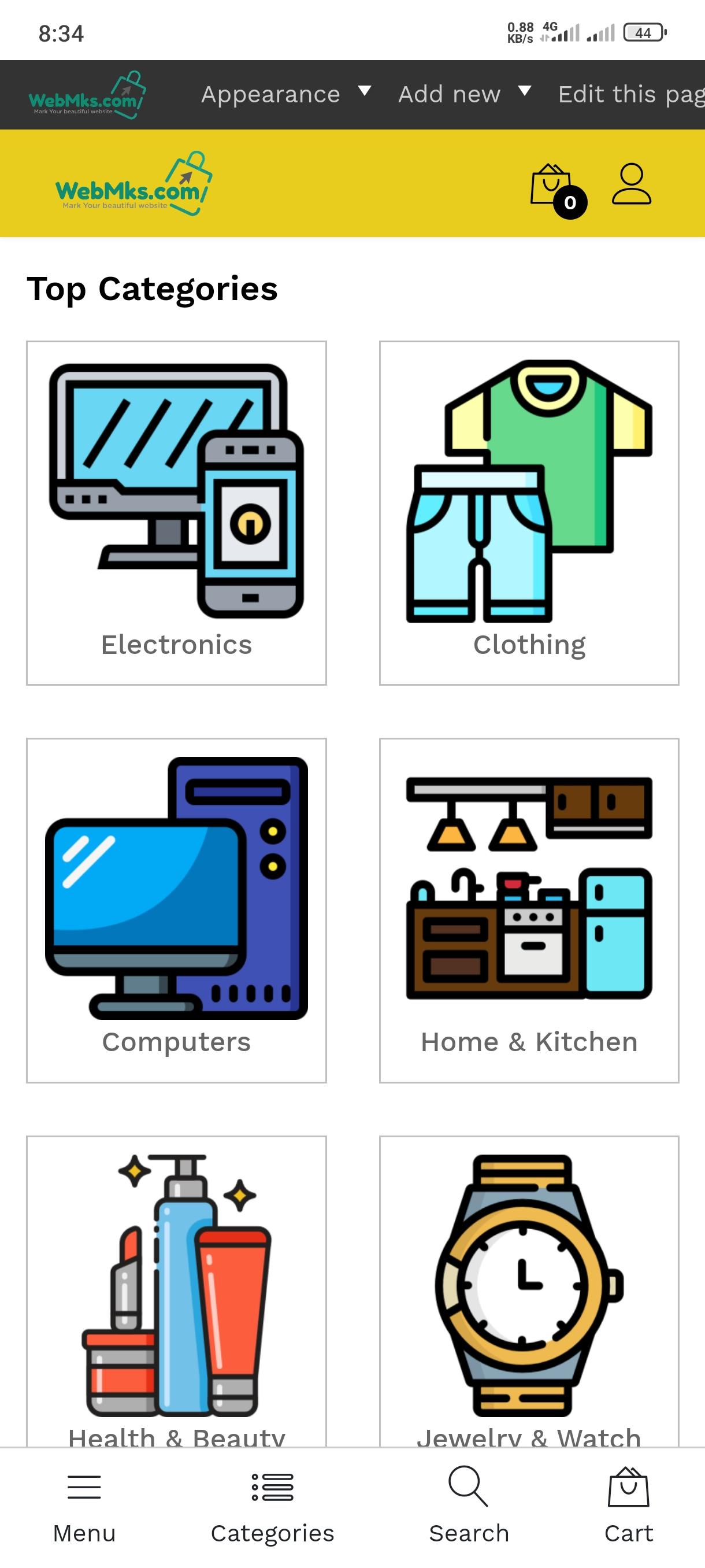The width and height of the screenshot is (705, 1568).
Task: Switch to the Categories tab
Action: click(273, 1507)
